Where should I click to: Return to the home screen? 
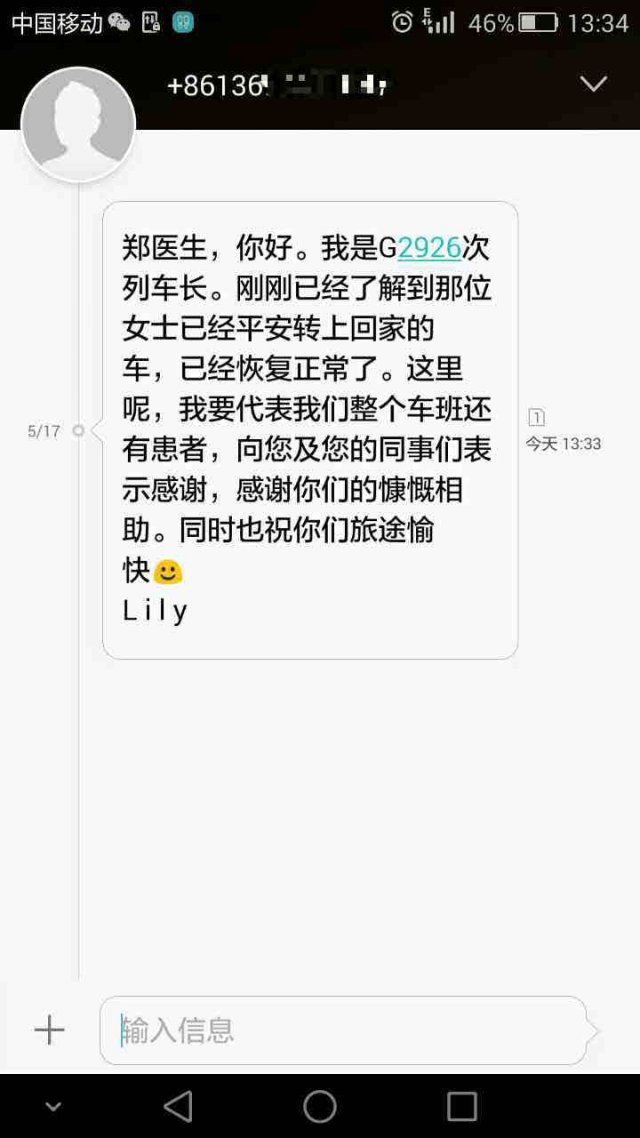coord(320,1106)
